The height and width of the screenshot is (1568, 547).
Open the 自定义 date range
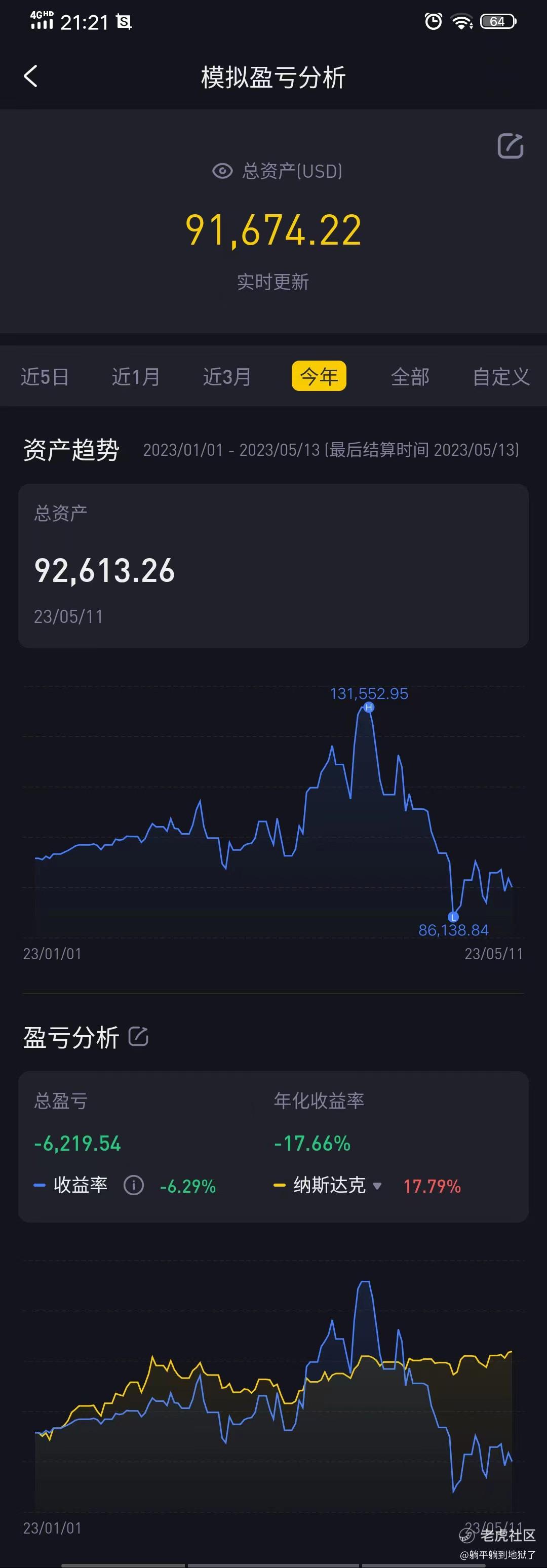pyautogui.click(x=501, y=377)
